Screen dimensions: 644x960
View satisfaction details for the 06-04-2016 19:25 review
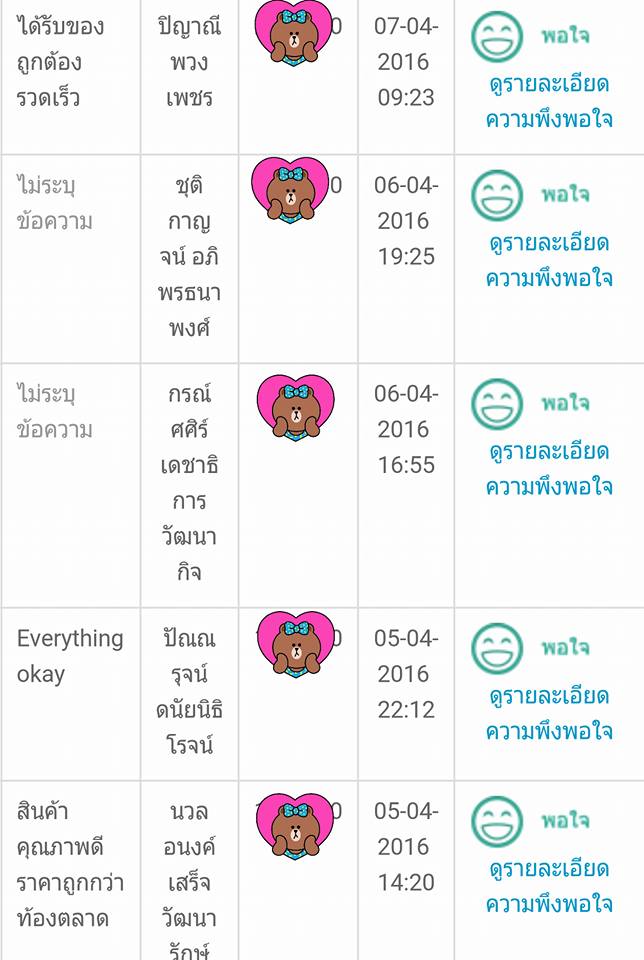[549, 260]
